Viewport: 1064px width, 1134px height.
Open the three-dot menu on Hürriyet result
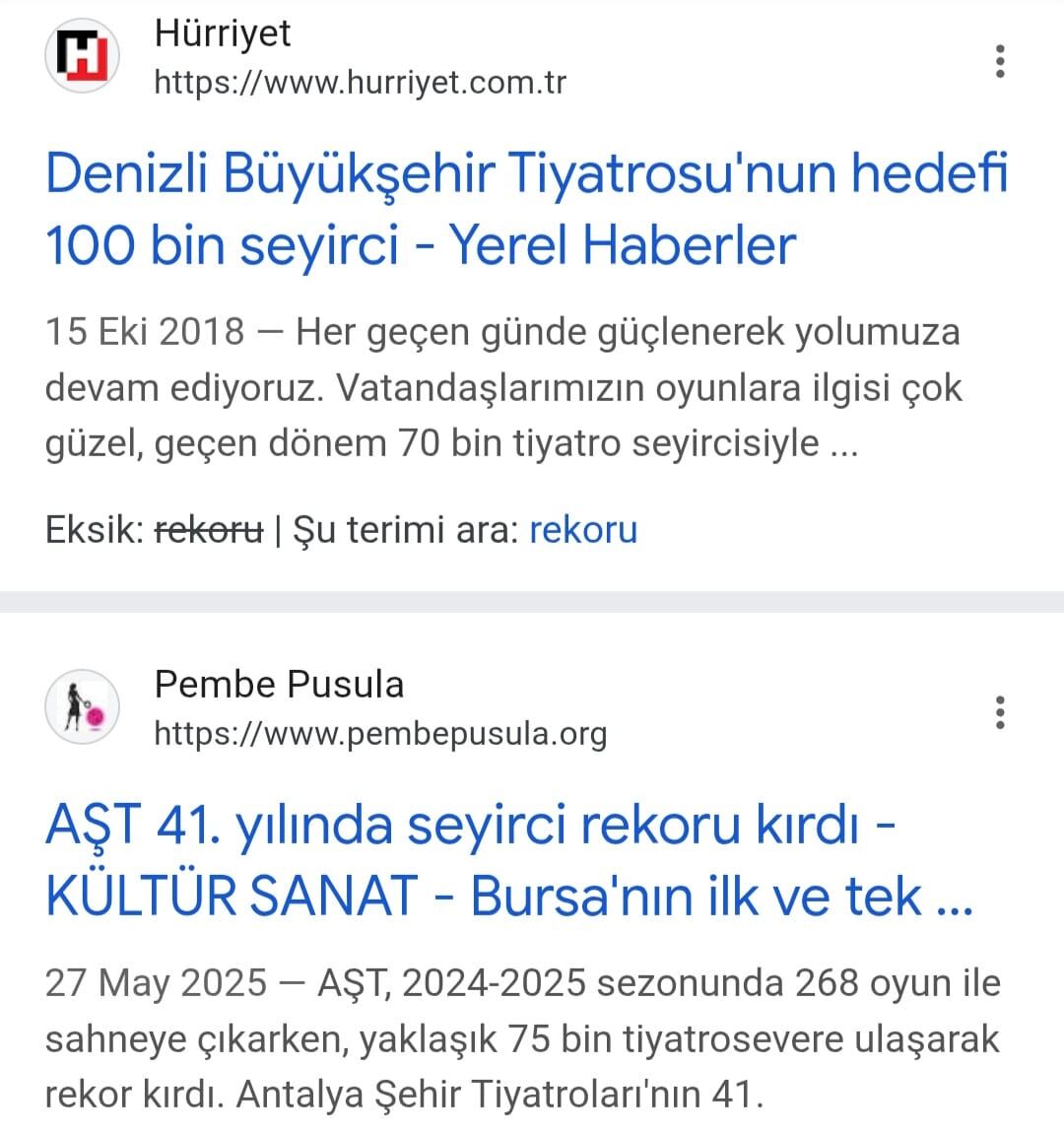pyautogui.click(x=1000, y=62)
